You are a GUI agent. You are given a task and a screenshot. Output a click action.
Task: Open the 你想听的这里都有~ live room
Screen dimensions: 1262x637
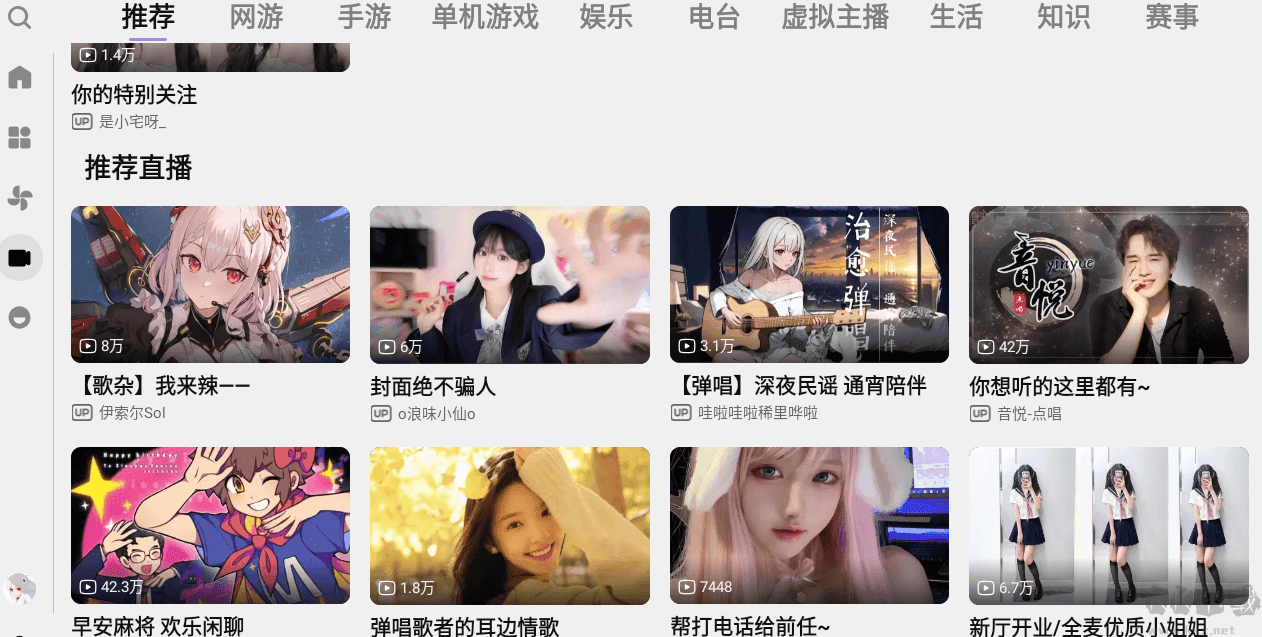coord(1108,285)
